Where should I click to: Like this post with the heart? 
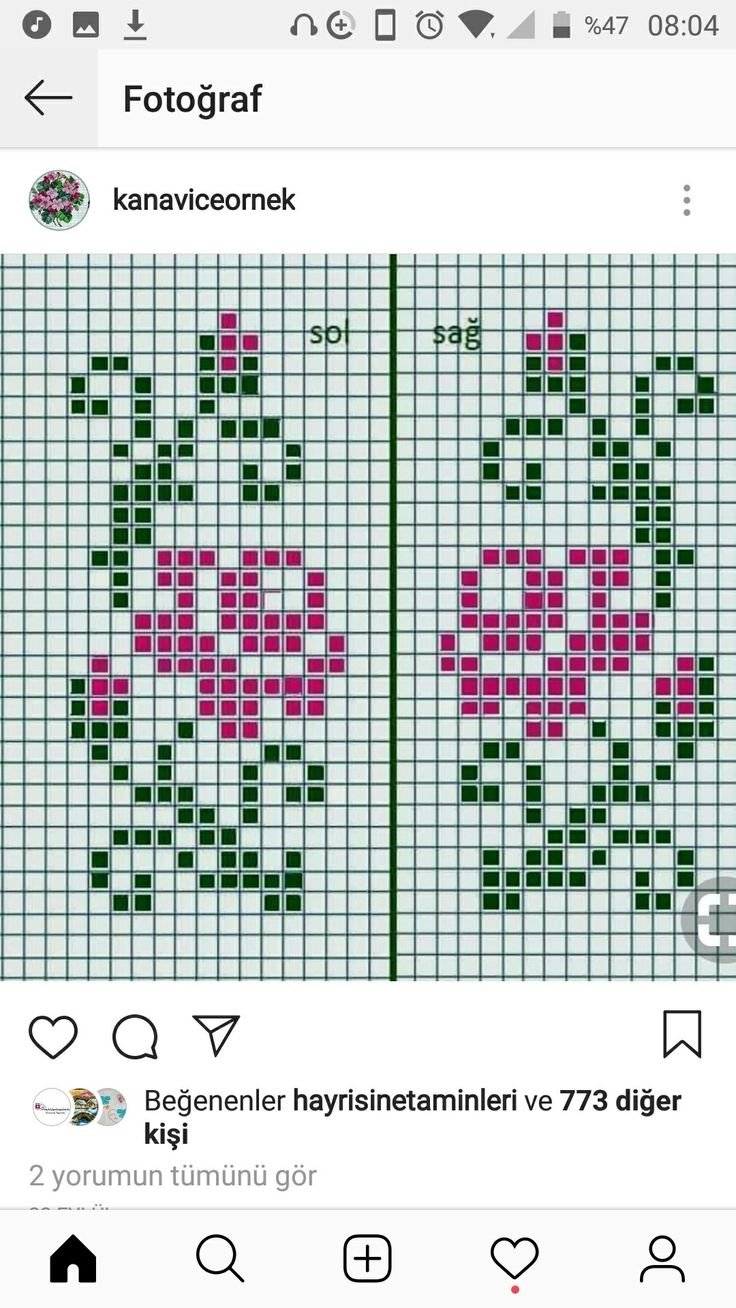click(x=53, y=1036)
